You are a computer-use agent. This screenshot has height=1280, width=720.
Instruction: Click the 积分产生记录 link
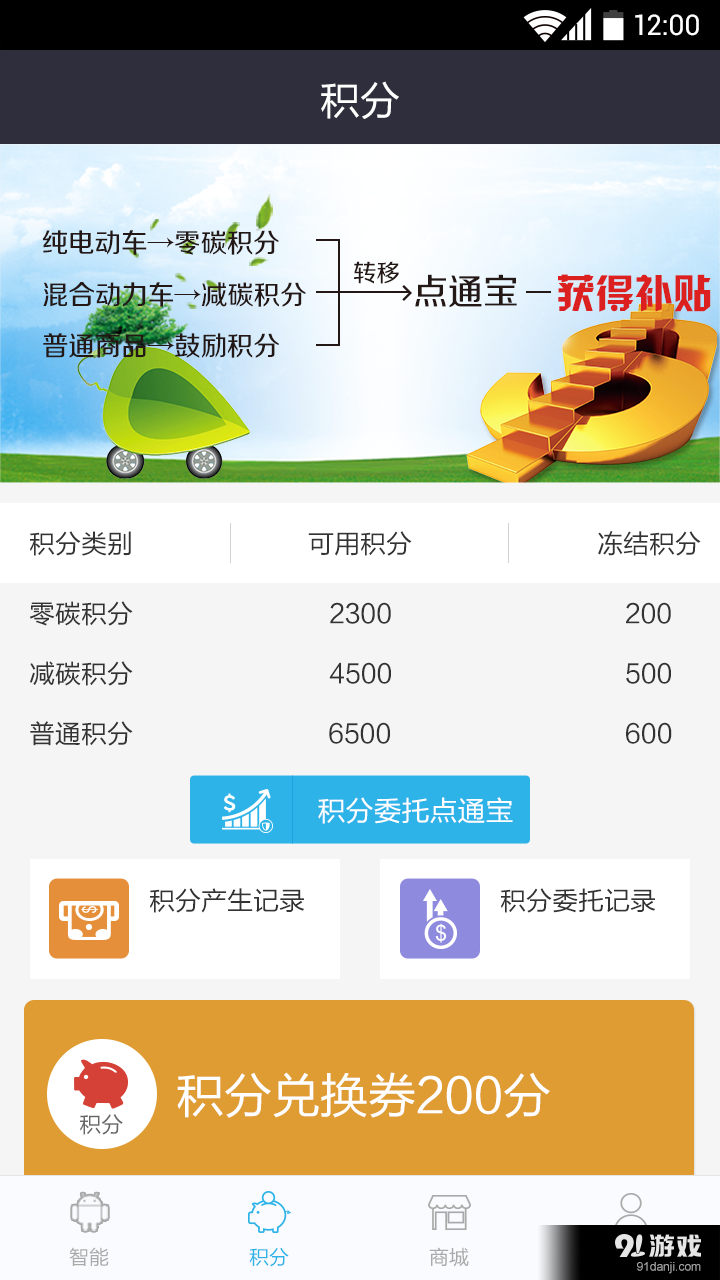[x=225, y=903]
